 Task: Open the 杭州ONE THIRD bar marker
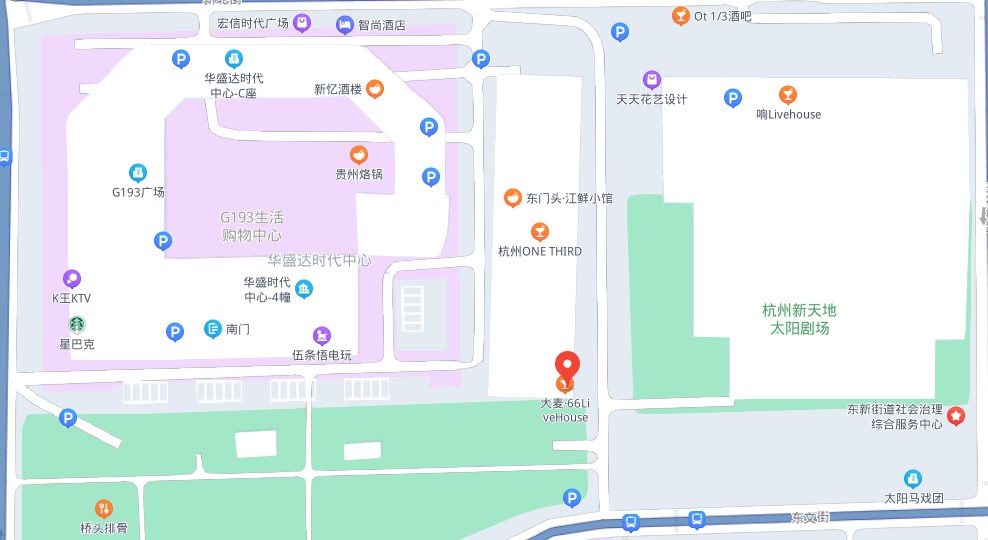(540, 232)
